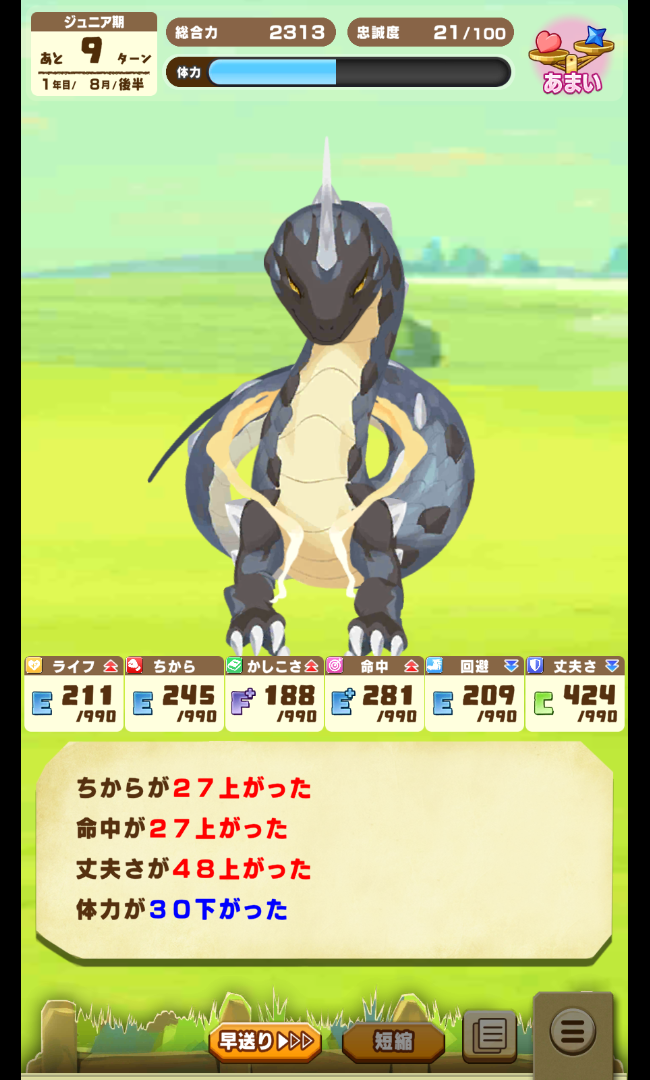The width and height of the screenshot is (650, 1080).
Task: Tap the あまい raising style icon
Action: click(x=573, y=60)
